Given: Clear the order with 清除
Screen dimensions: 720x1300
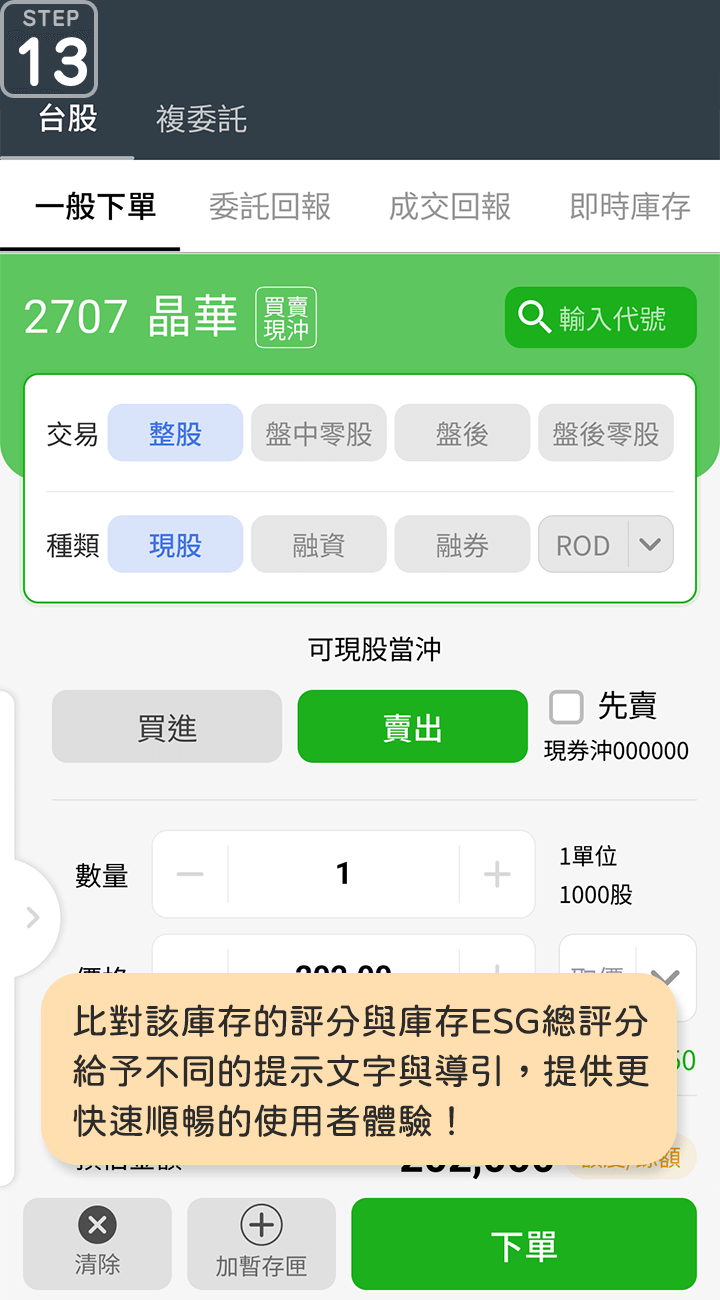Looking at the screenshot, I should (x=97, y=1244).
